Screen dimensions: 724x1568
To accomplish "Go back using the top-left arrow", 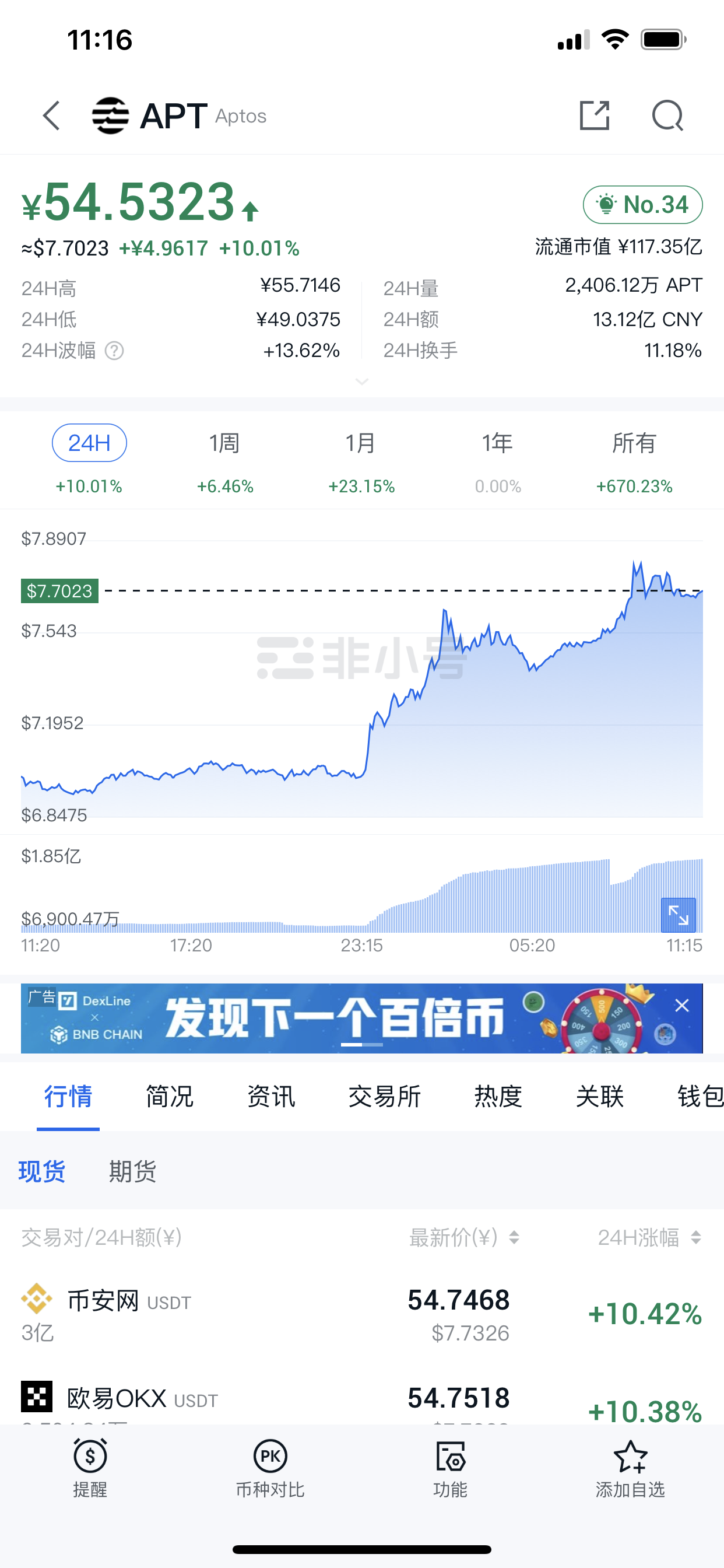I will point(52,116).
